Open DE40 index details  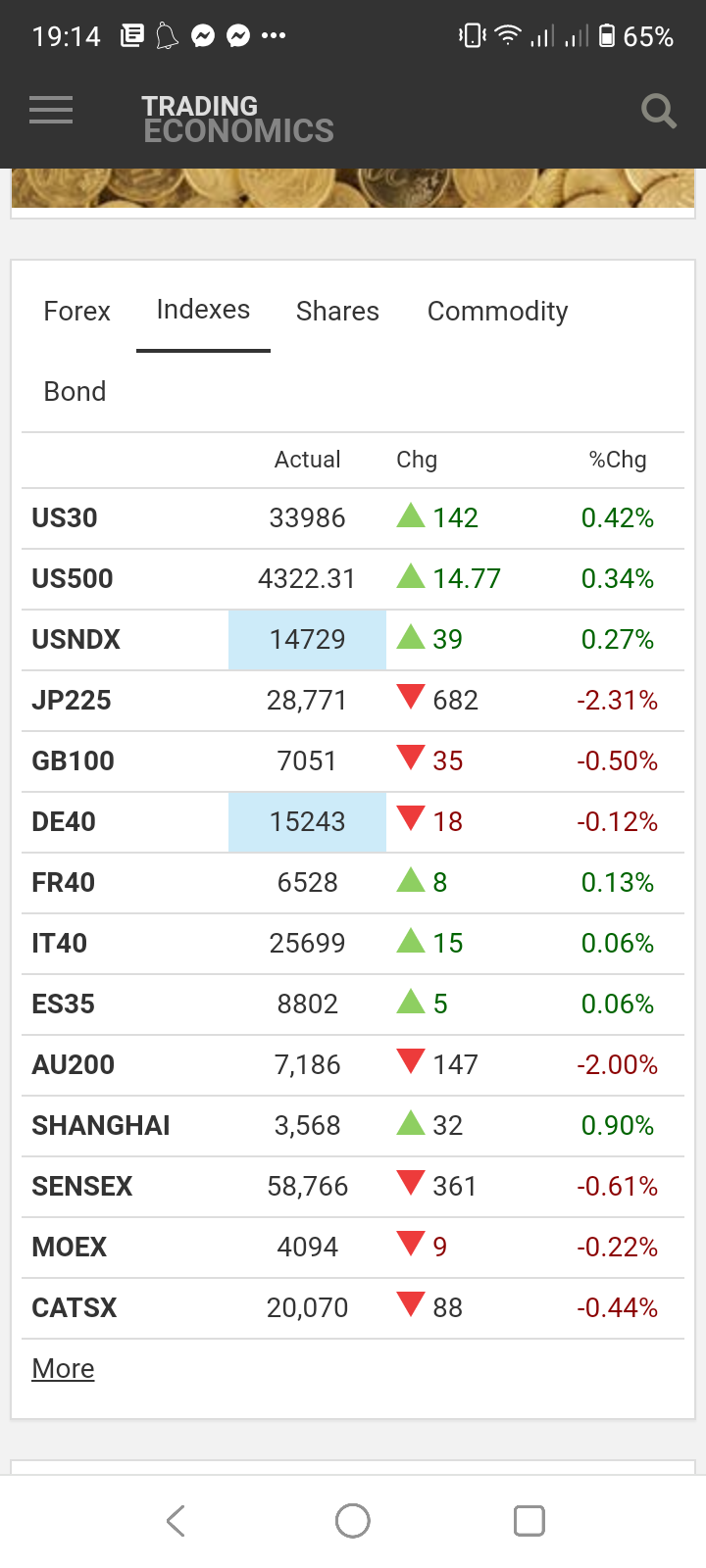click(x=64, y=822)
